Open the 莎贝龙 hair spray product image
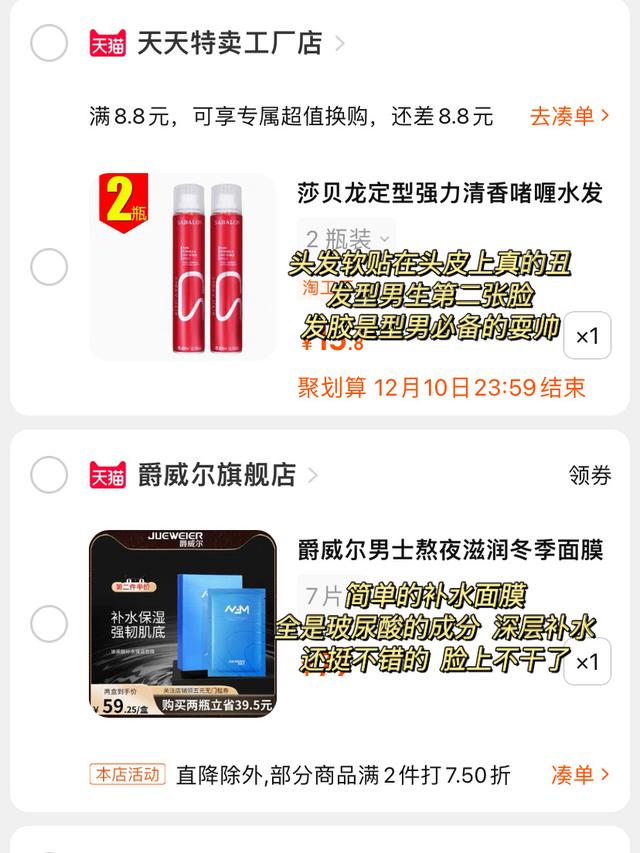The image size is (640, 853). pos(183,267)
